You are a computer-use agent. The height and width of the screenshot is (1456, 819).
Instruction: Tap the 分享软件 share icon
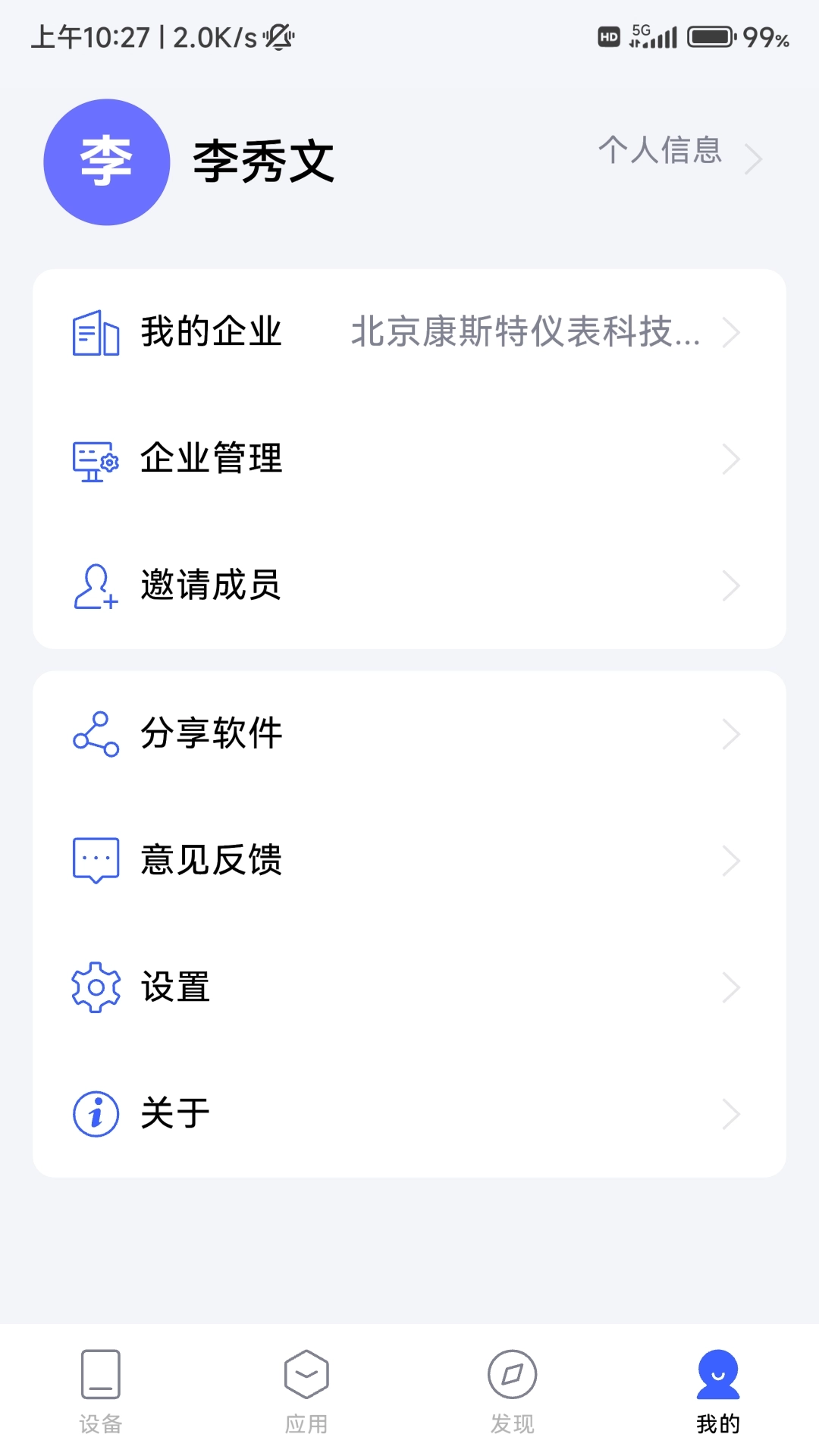pyautogui.click(x=95, y=733)
